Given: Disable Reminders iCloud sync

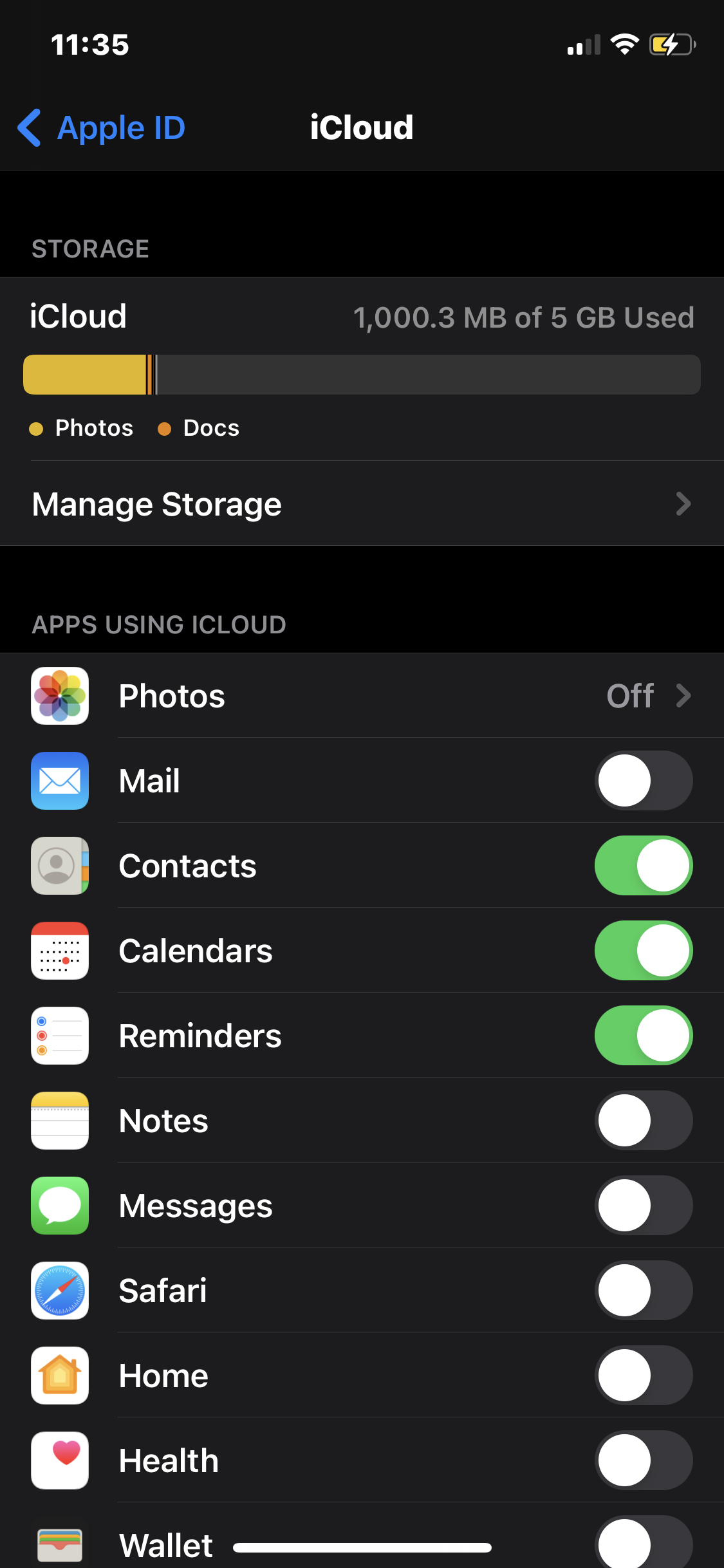Looking at the screenshot, I should 643,1036.
